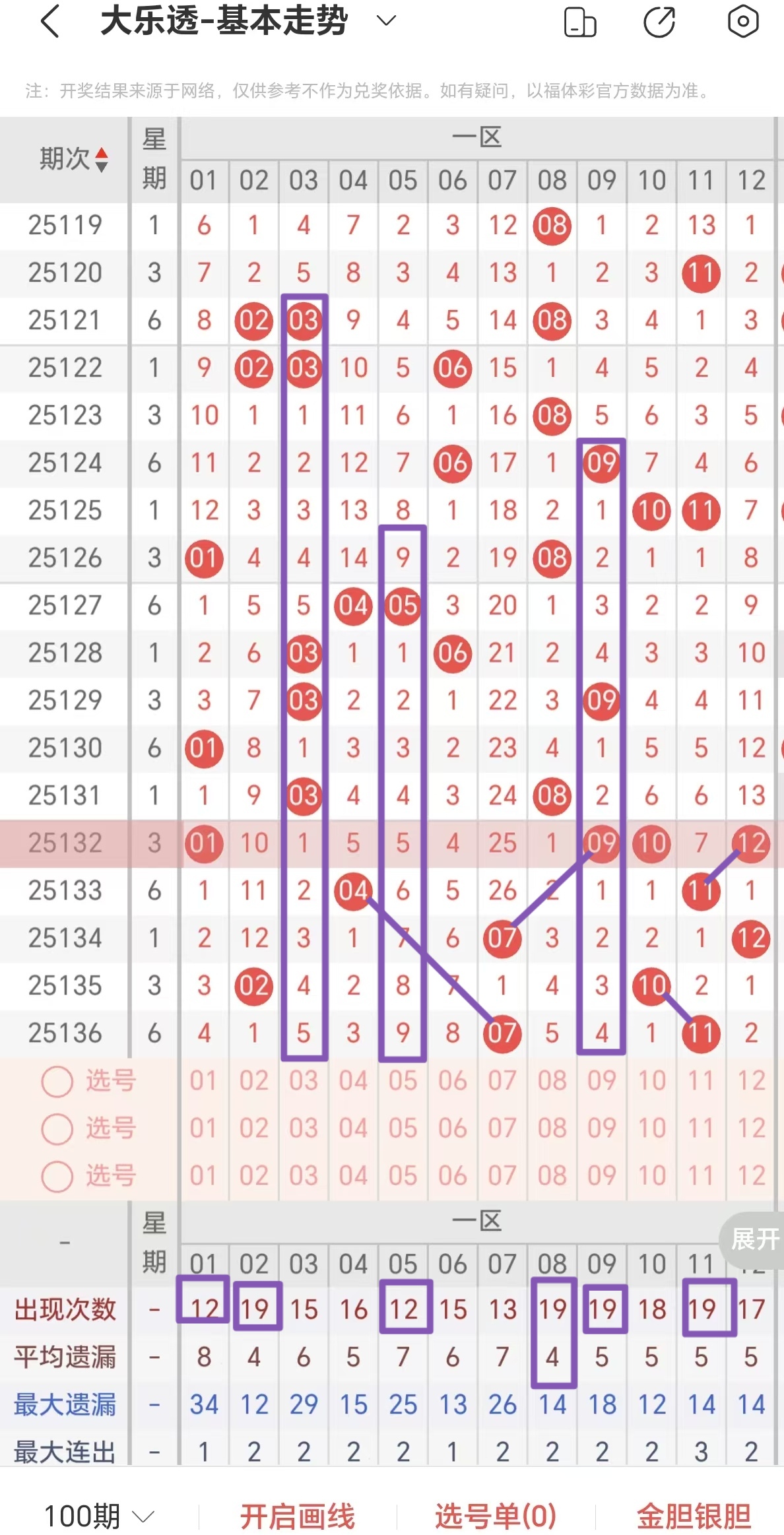Select number 03 in the first 选号 row
This screenshot has height=1535, width=784.
(x=303, y=1080)
